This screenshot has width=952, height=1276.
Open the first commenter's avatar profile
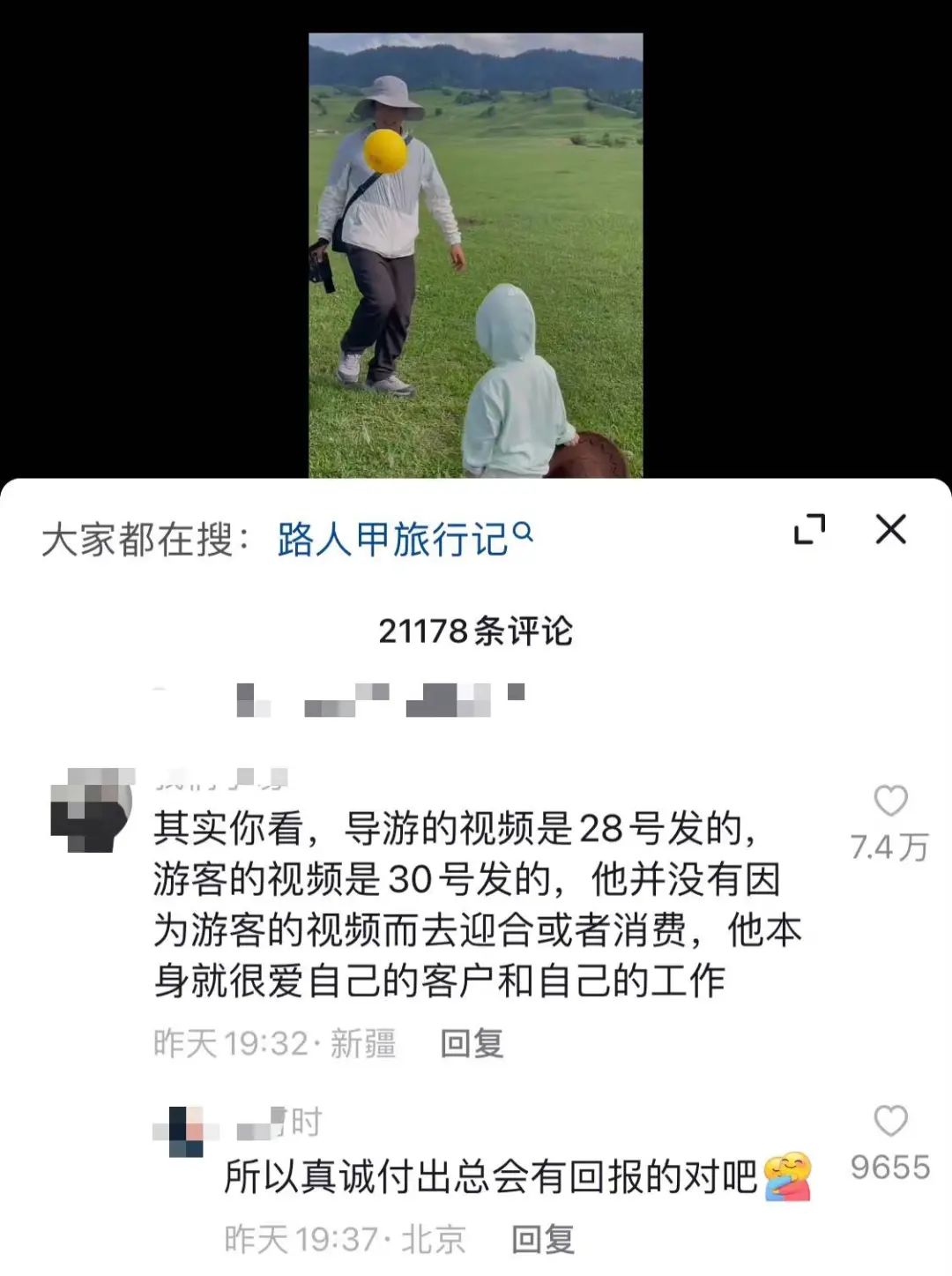coord(92,810)
